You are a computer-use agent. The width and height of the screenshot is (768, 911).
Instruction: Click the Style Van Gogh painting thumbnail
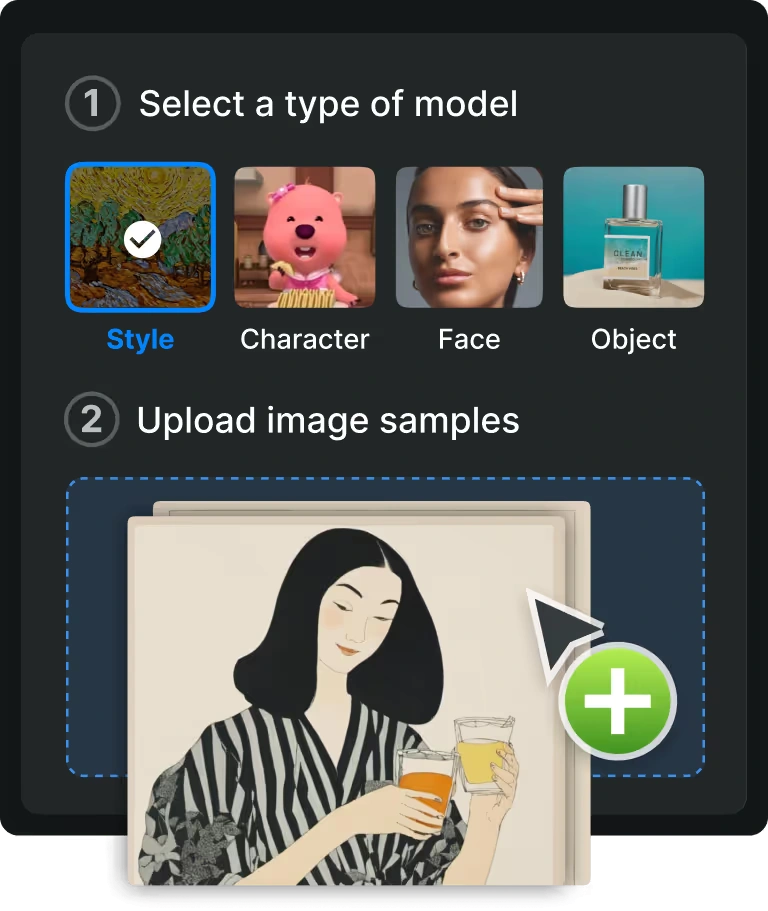coord(140,237)
